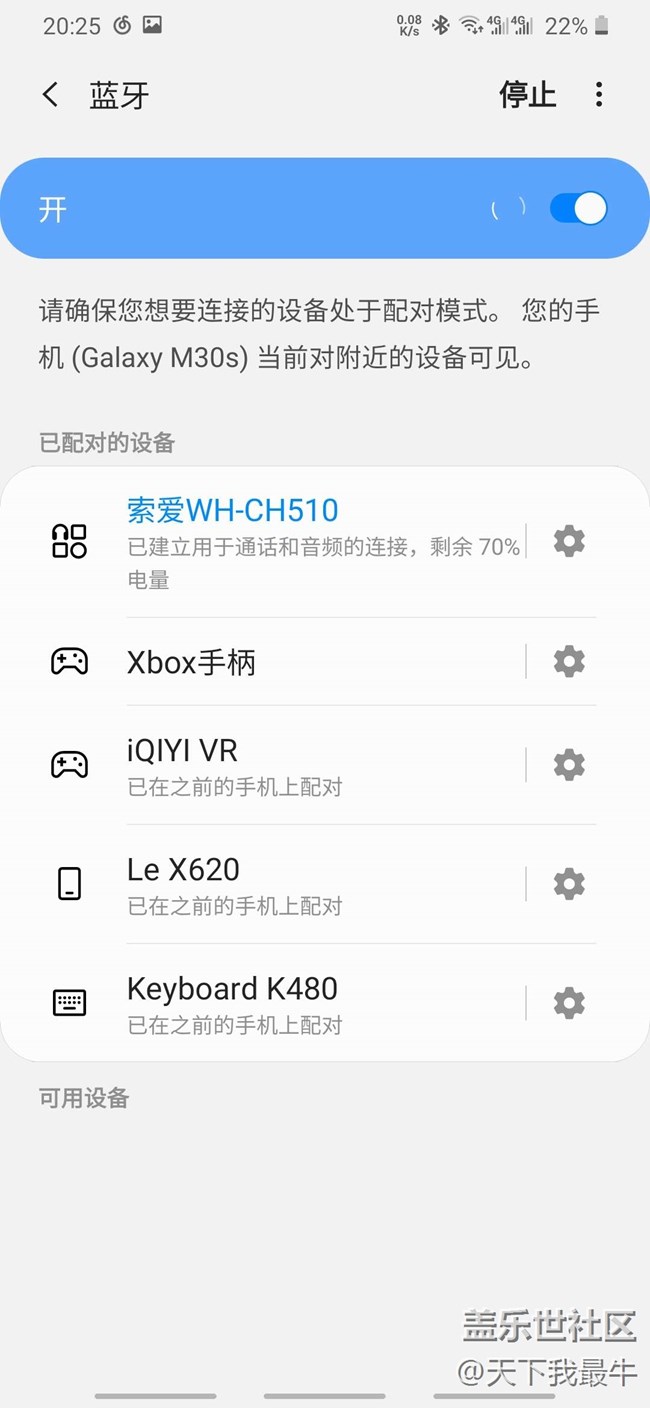650x1408 pixels.
Task: Open settings gear for Xbox手柄
Action: point(569,661)
